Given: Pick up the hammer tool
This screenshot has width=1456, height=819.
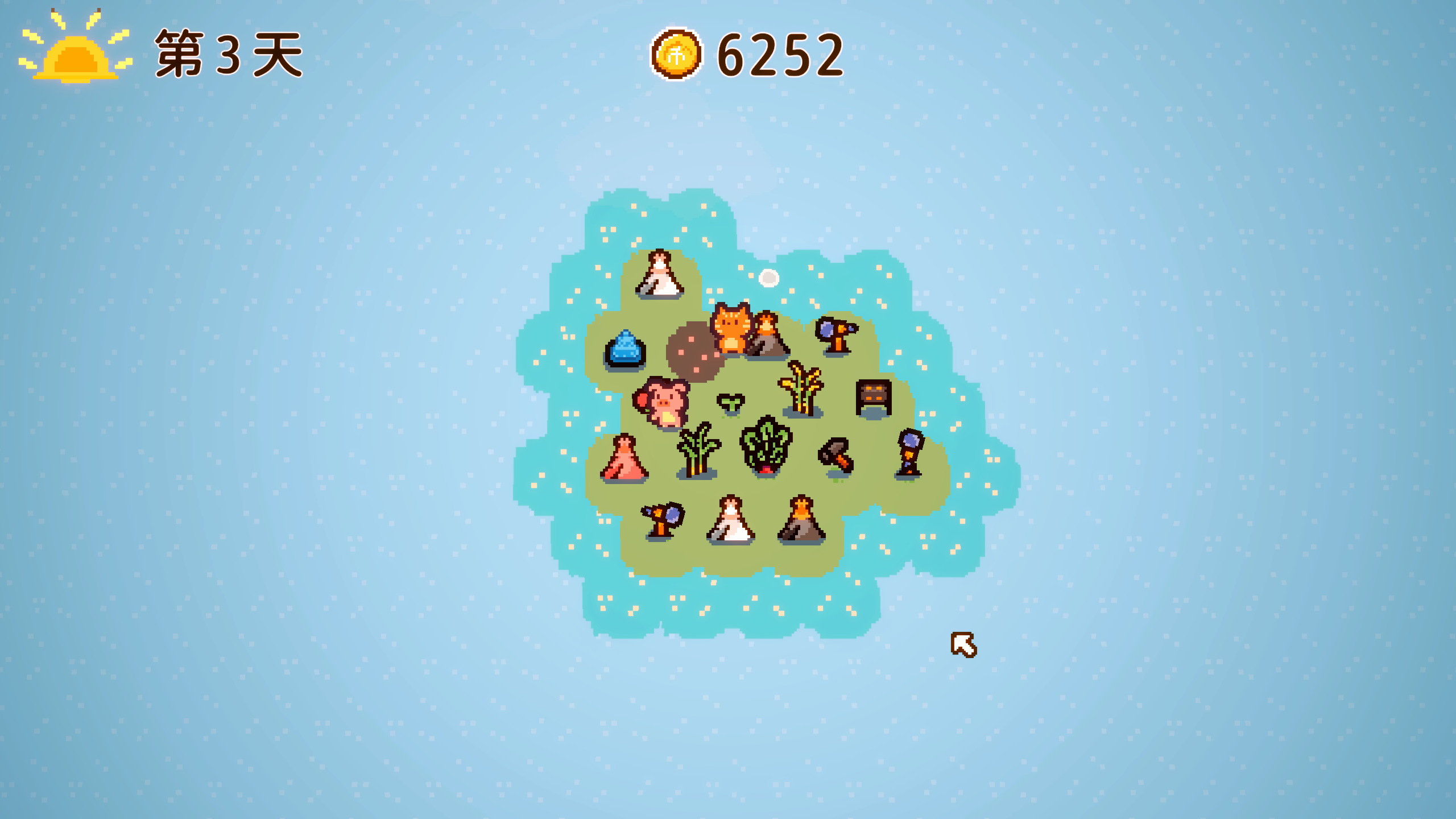Looking at the screenshot, I should (x=836, y=455).
